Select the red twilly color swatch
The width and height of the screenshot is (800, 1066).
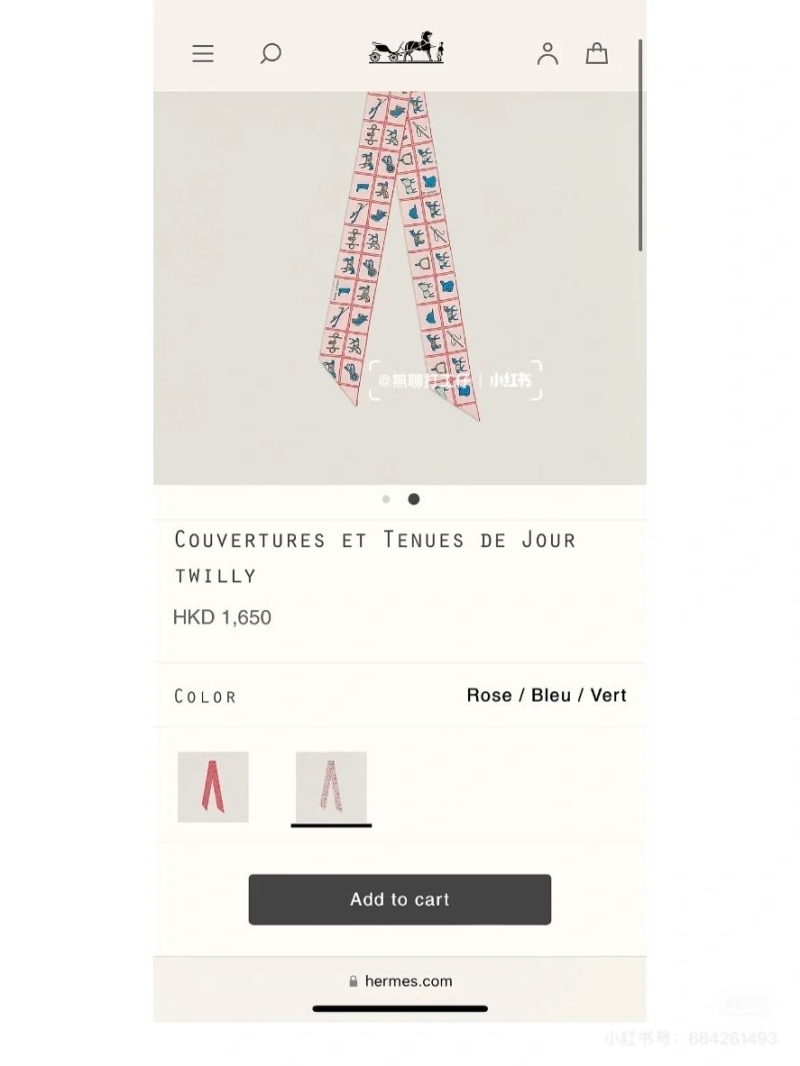point(213,787)
